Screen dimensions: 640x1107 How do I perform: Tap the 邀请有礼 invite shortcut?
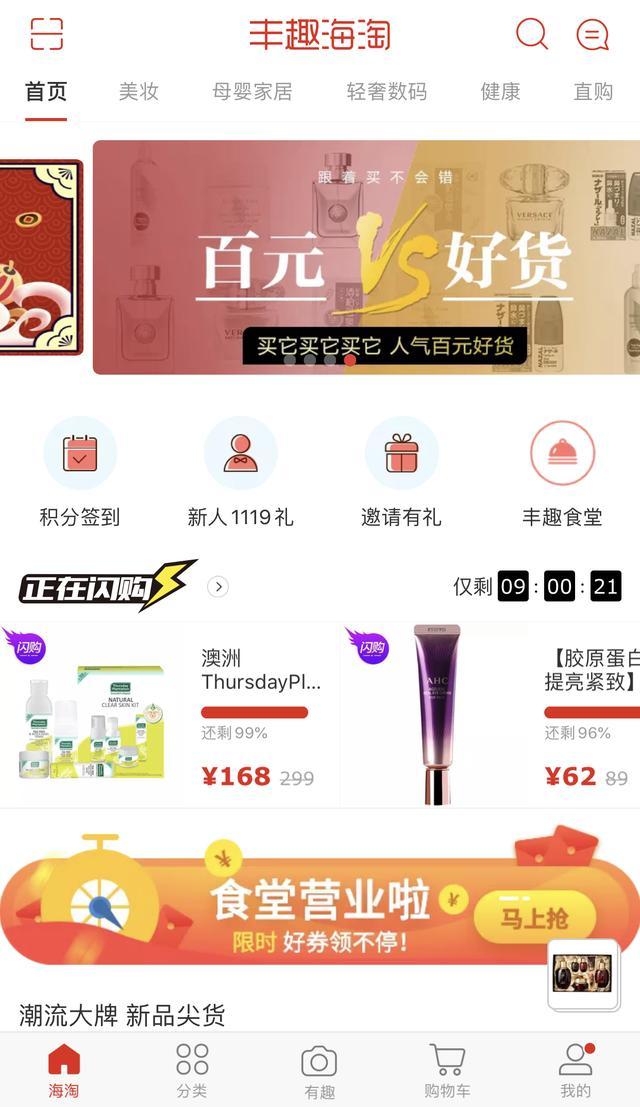click(401, 472)
